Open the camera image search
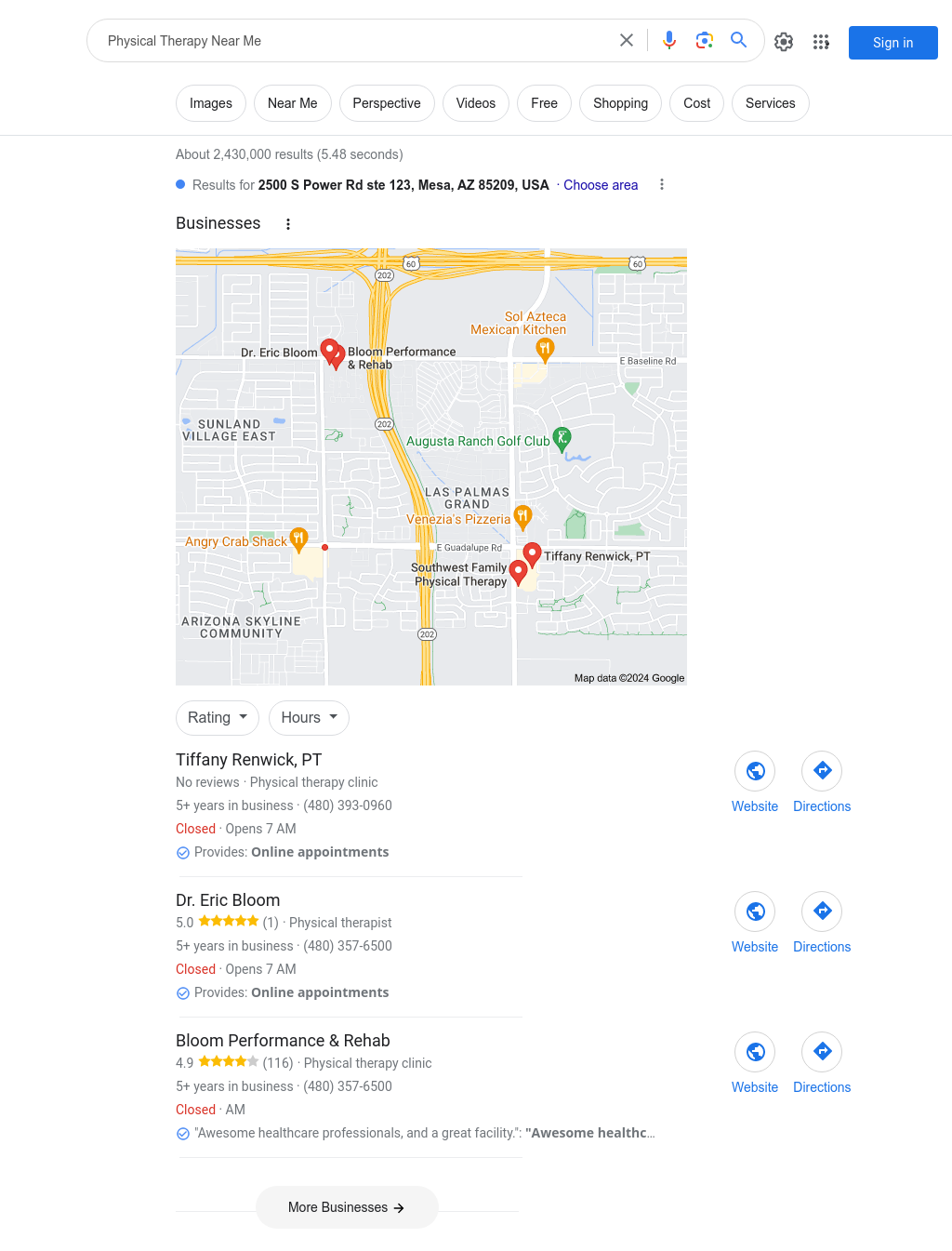The height and width of the screenshot is (1251, 952). (705, 40)
